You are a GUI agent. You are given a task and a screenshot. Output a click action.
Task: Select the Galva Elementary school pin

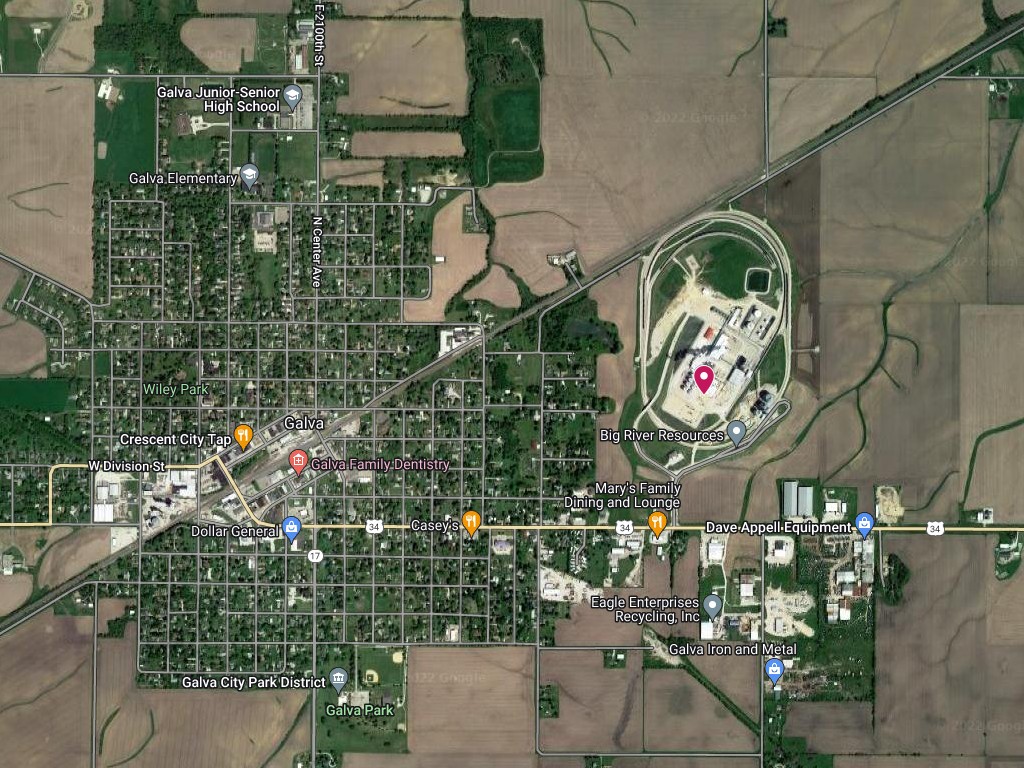point(249,177)
